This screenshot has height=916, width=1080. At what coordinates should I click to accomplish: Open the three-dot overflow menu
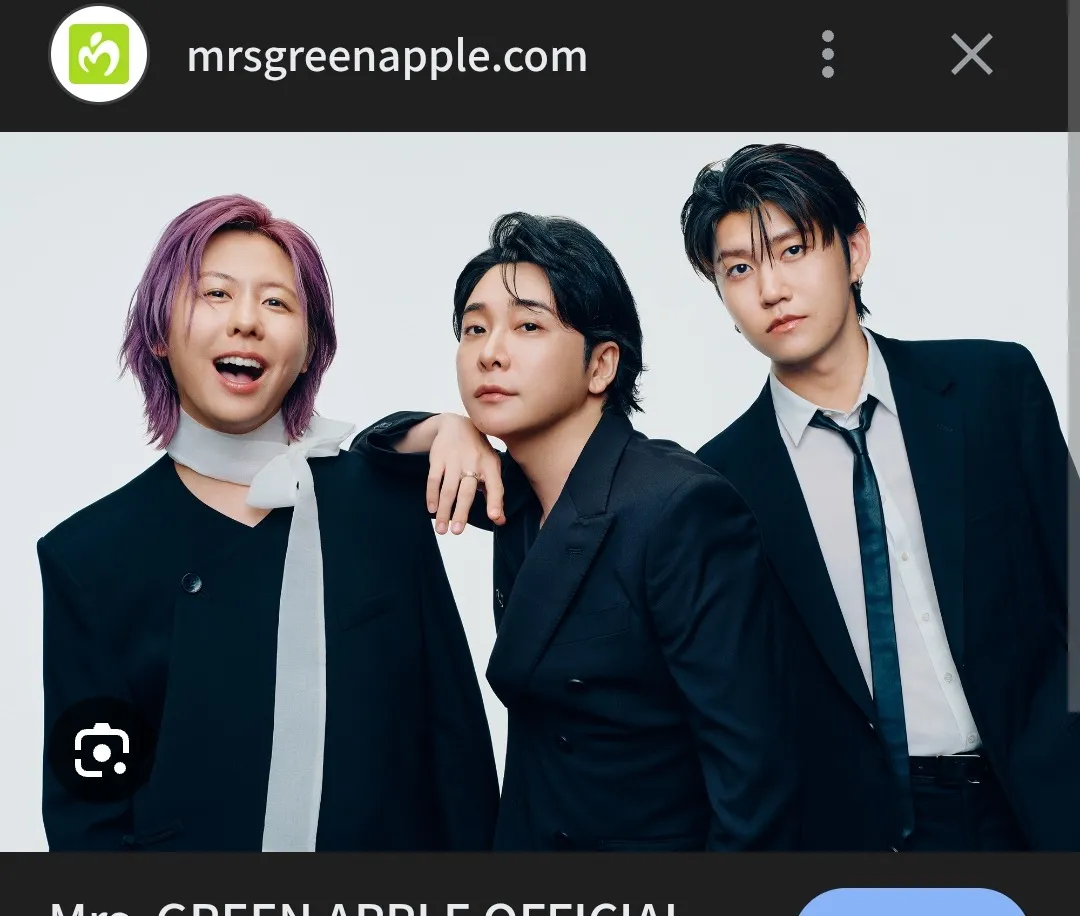click(x=827, y=54)
